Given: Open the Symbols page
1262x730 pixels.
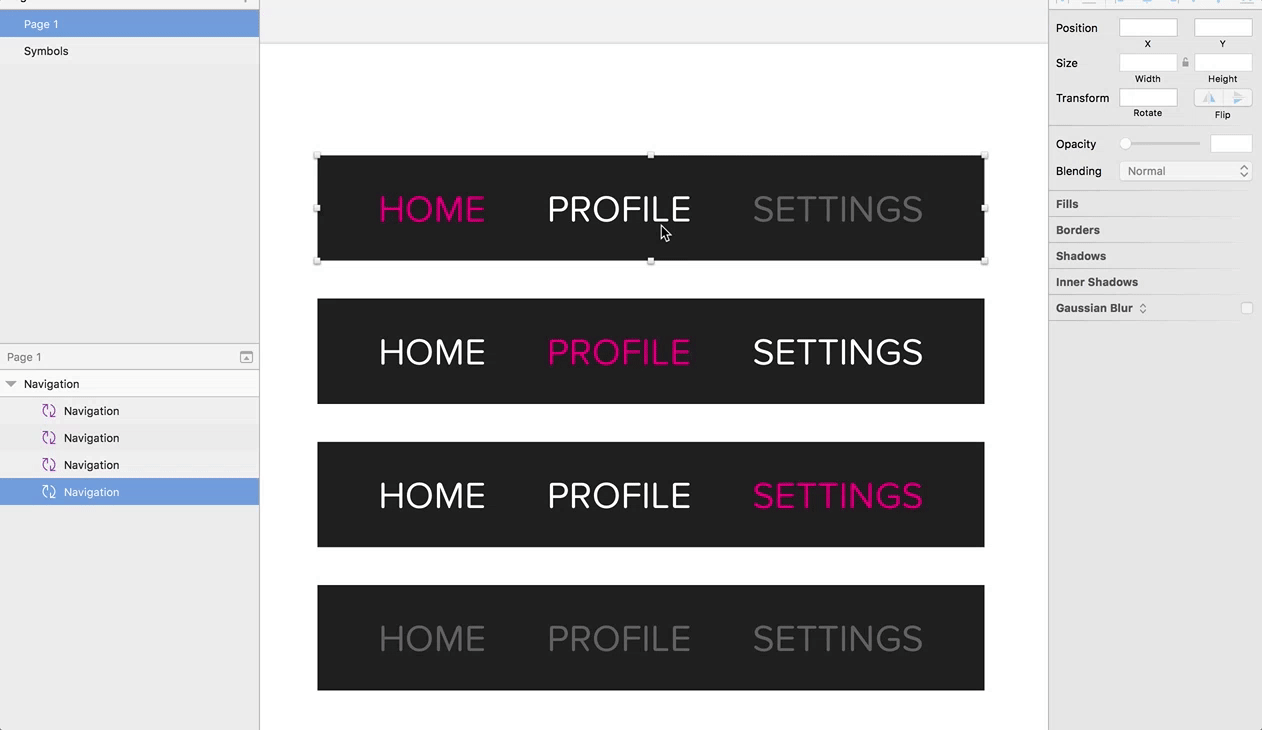Looking at the screenshot, I should pos(46,51).
